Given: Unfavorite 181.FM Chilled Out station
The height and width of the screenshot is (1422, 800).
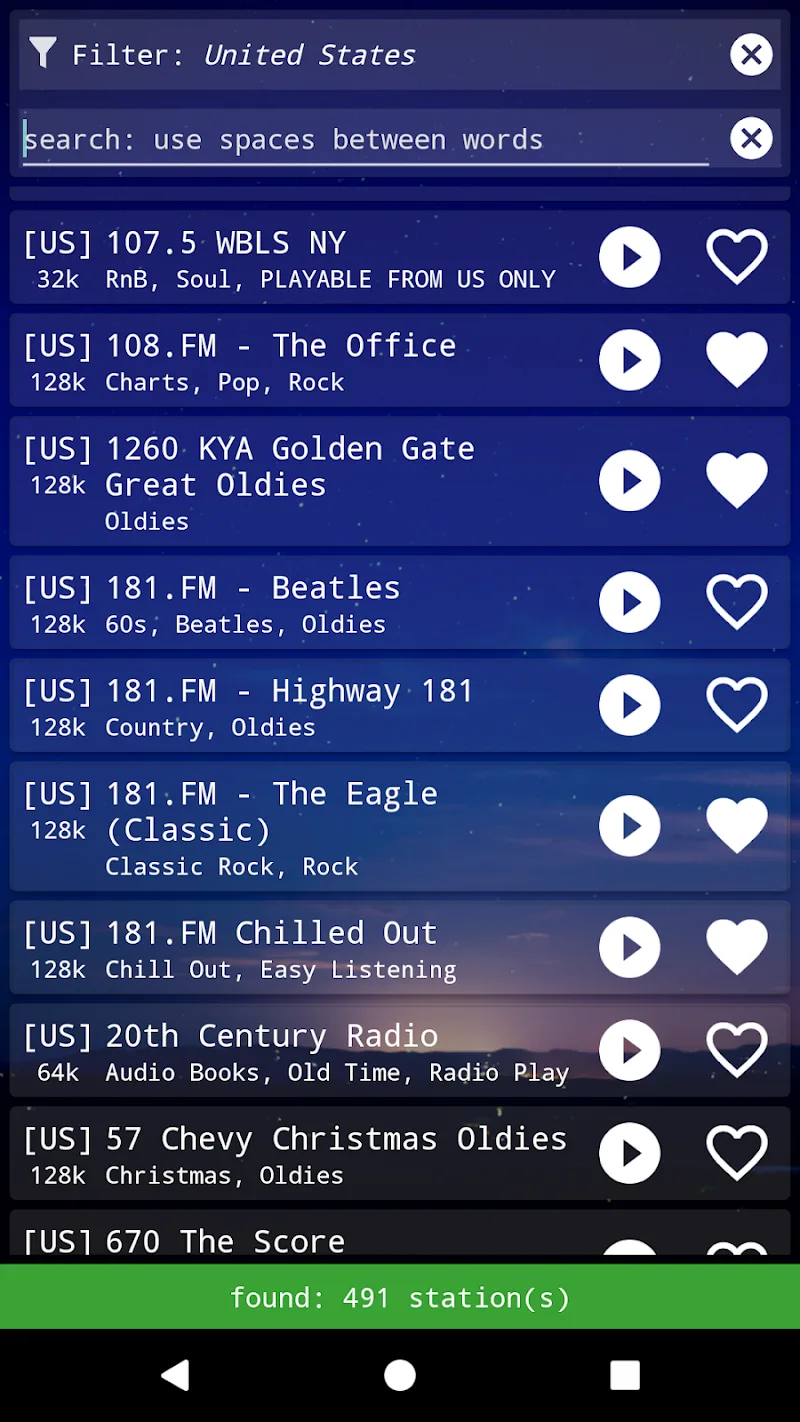Looking at the screenshot, I should pos(737,947).
